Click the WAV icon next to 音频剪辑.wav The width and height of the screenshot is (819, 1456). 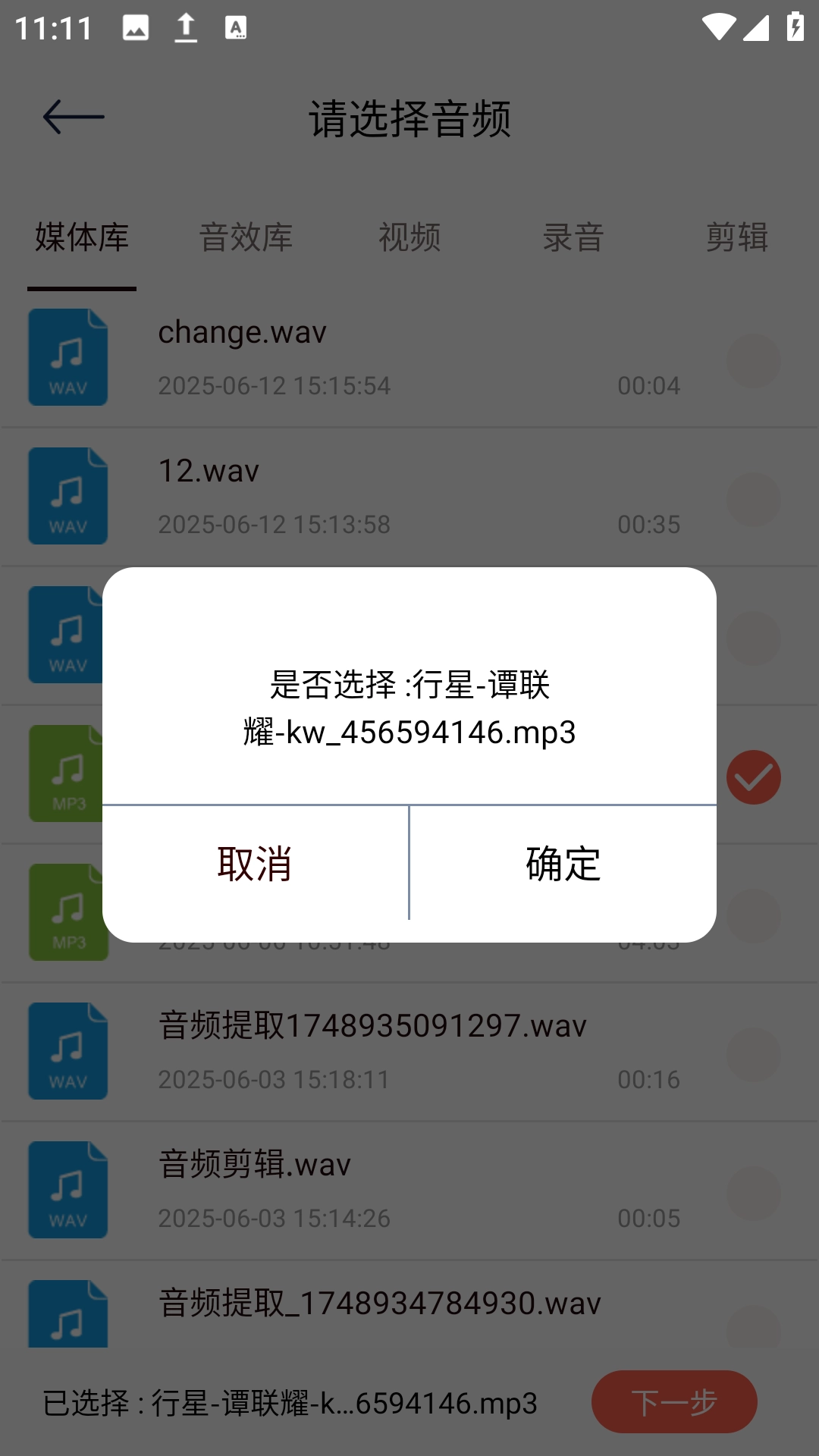click(x=67, y=1191)
